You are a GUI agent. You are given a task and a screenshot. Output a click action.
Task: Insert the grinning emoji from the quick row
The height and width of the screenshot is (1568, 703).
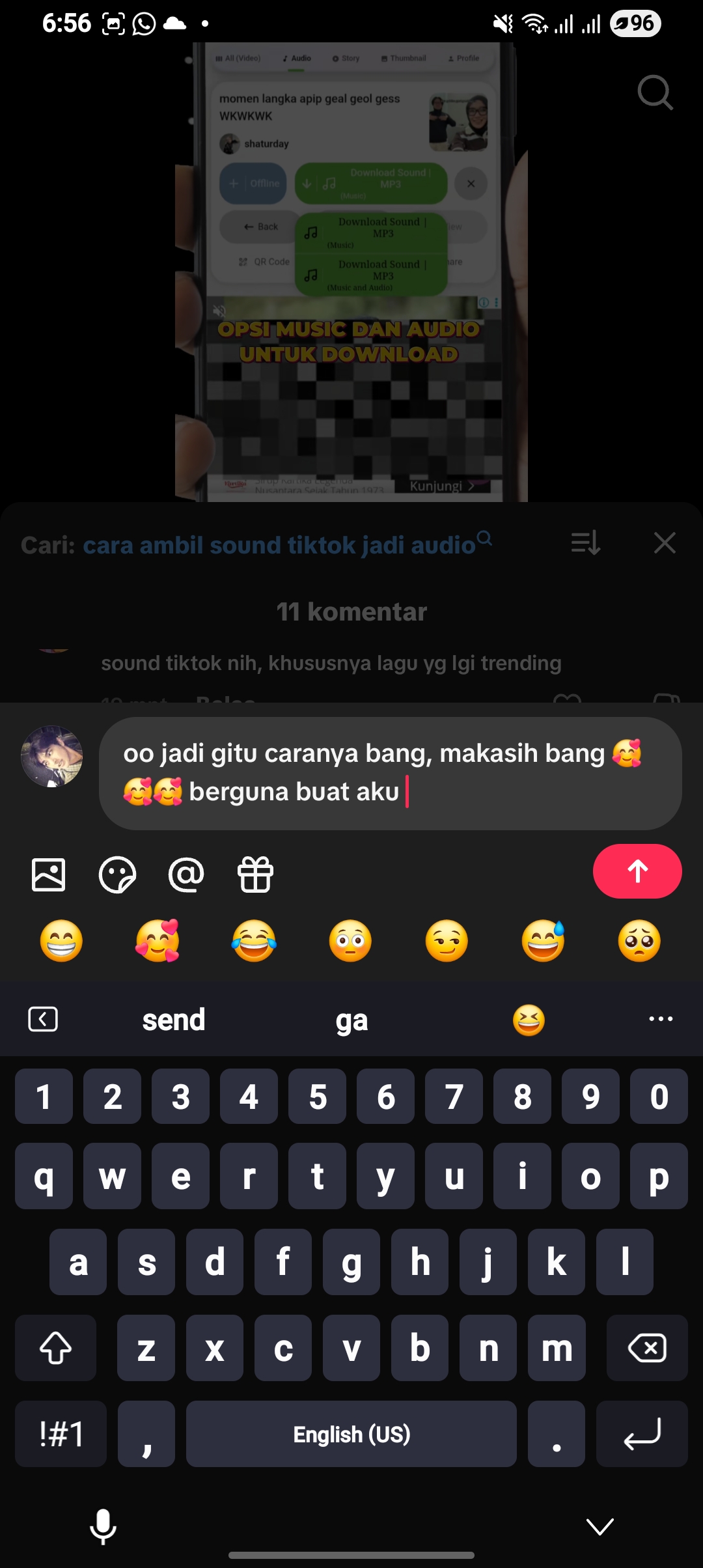coord(62,941)
